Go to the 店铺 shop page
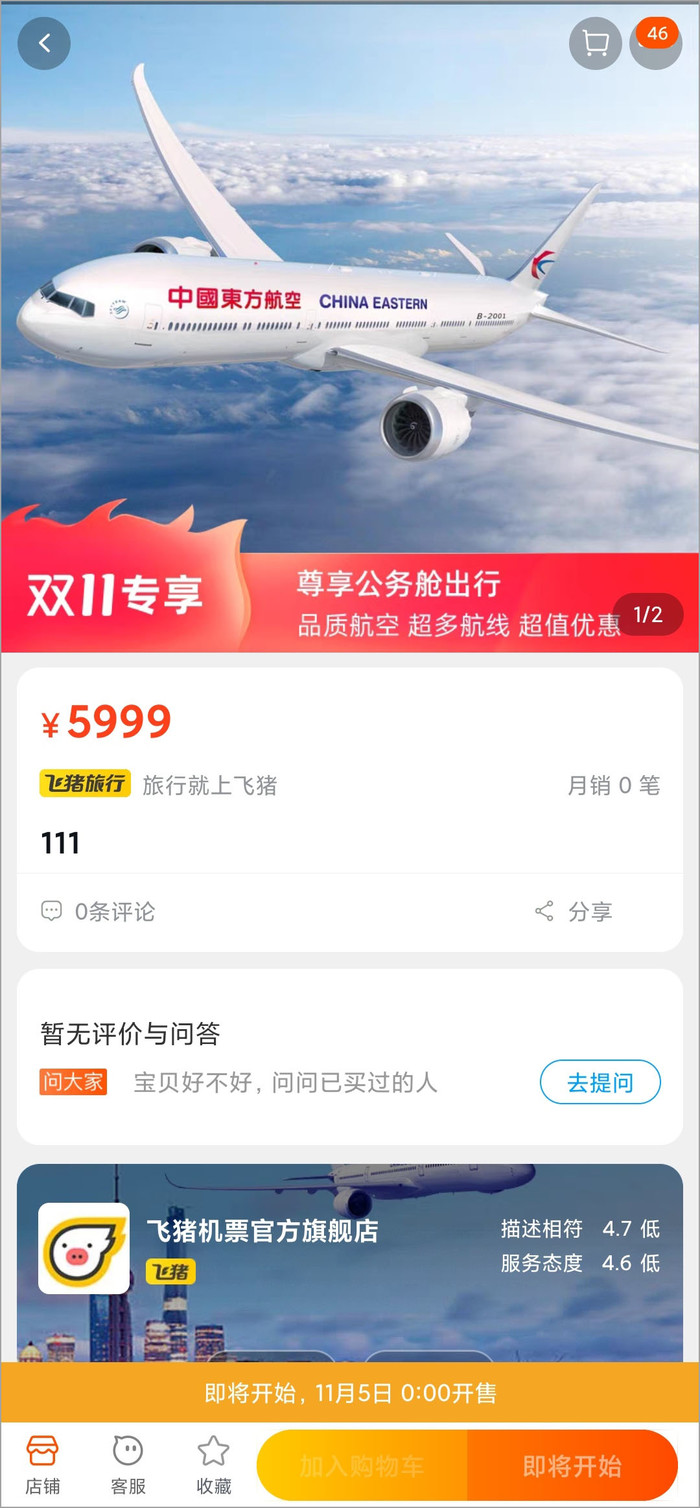The width and height of the screenshot is (700, 1508). point(42,1465)
